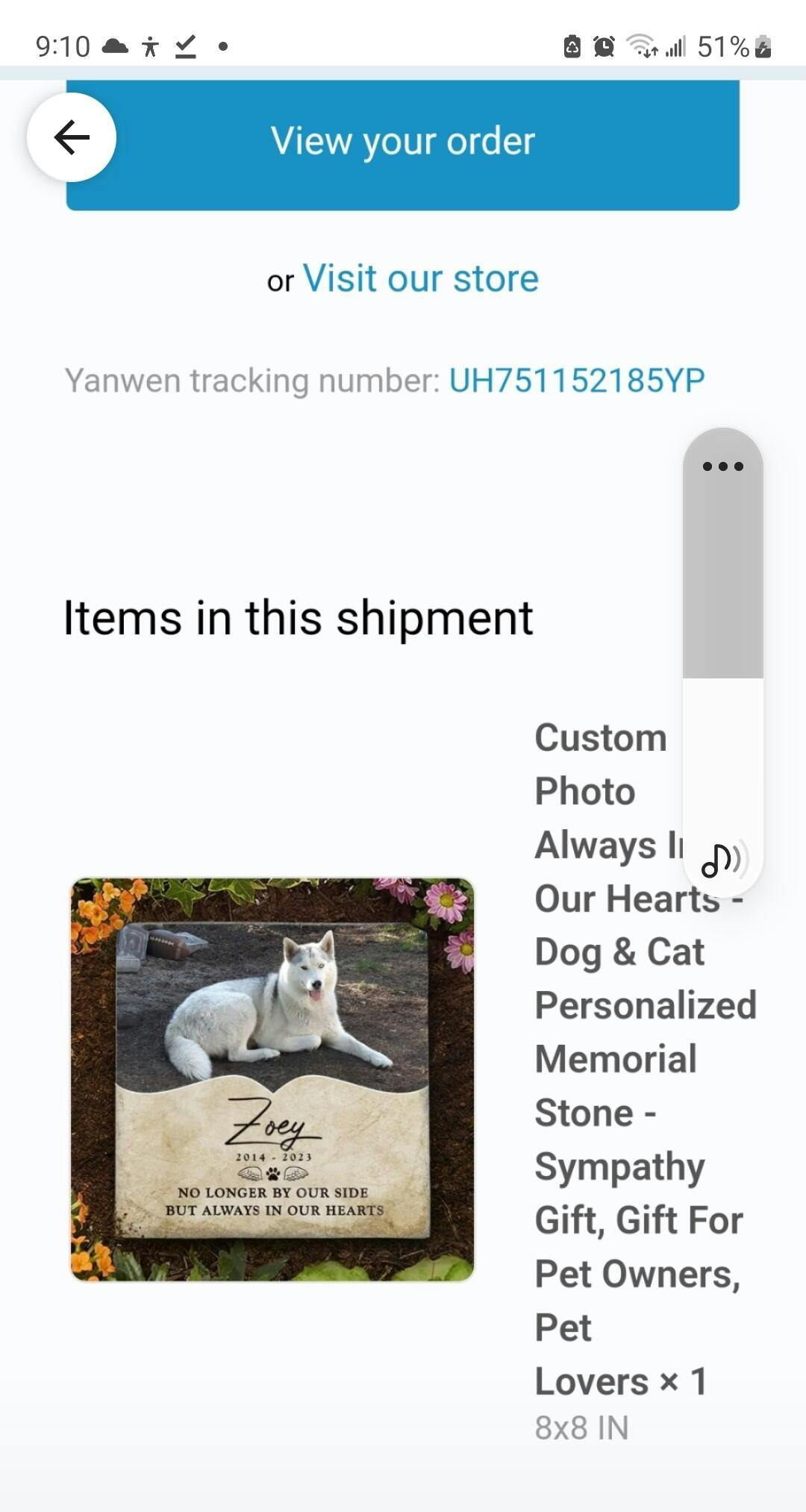The width and height of the screenshot is (806, 1512).
Task: Expand volume panel's three-dot options
Action: [722, 466]
